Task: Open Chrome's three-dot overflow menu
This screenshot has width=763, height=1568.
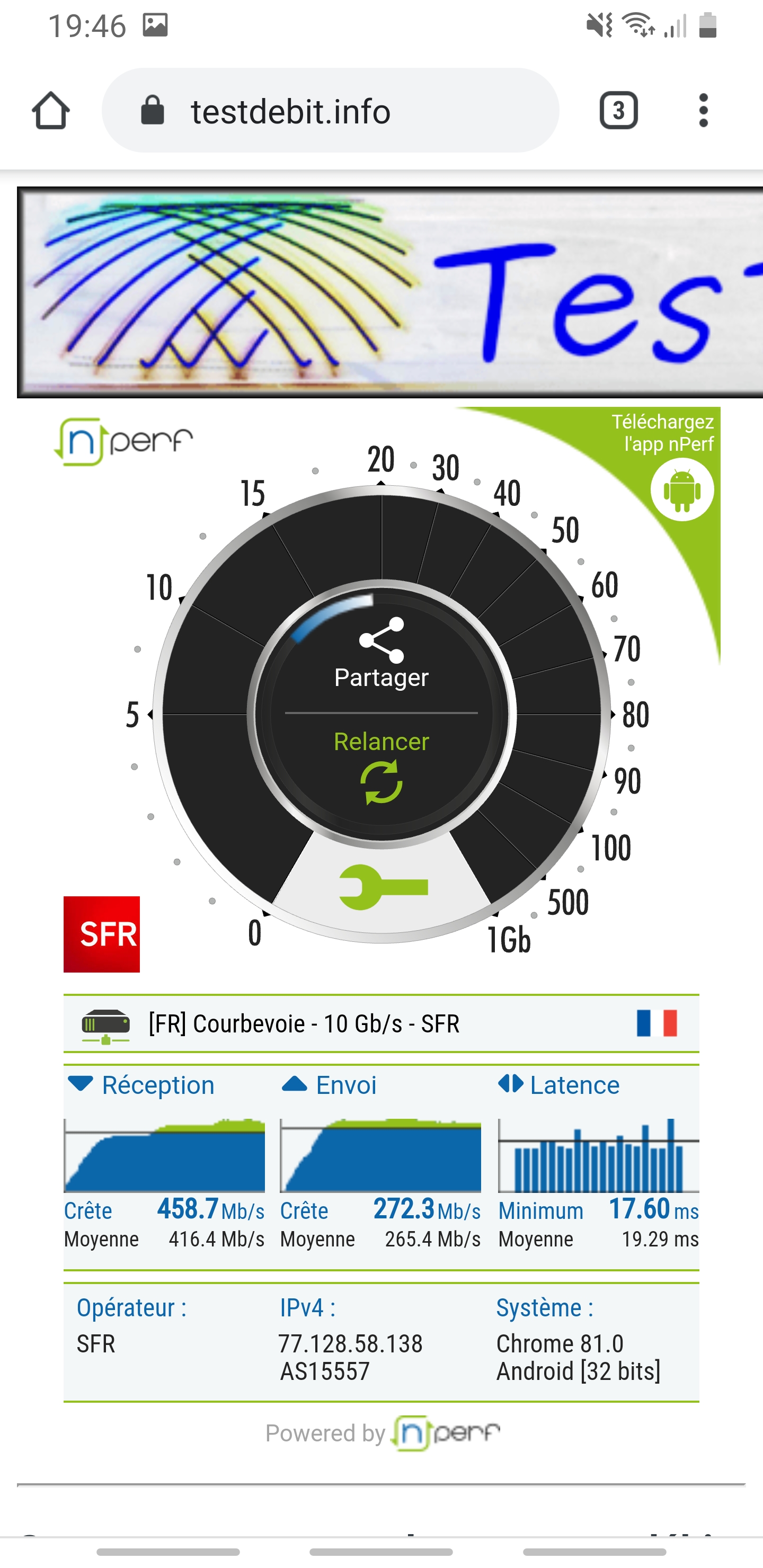Action: [703, 111]
